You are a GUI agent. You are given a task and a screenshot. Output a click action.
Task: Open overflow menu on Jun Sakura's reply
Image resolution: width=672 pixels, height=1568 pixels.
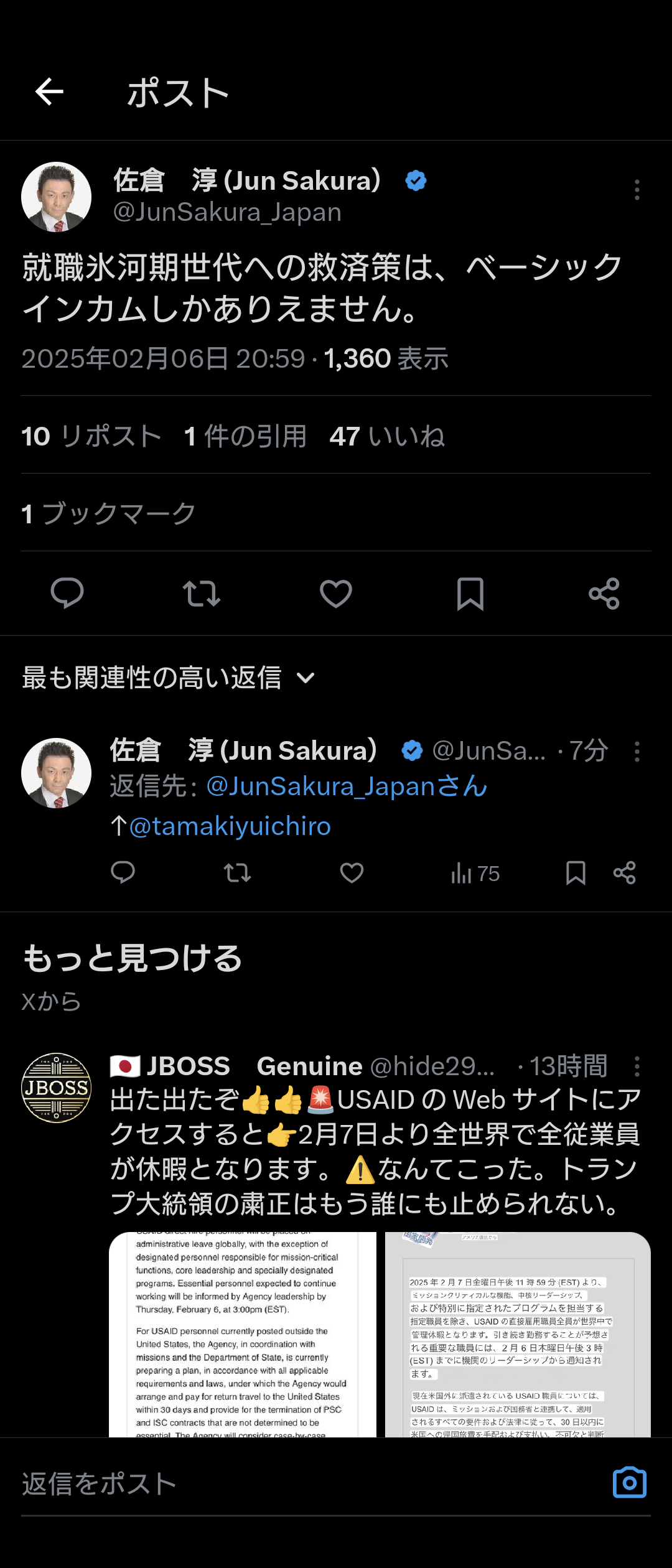pos(637,752)
